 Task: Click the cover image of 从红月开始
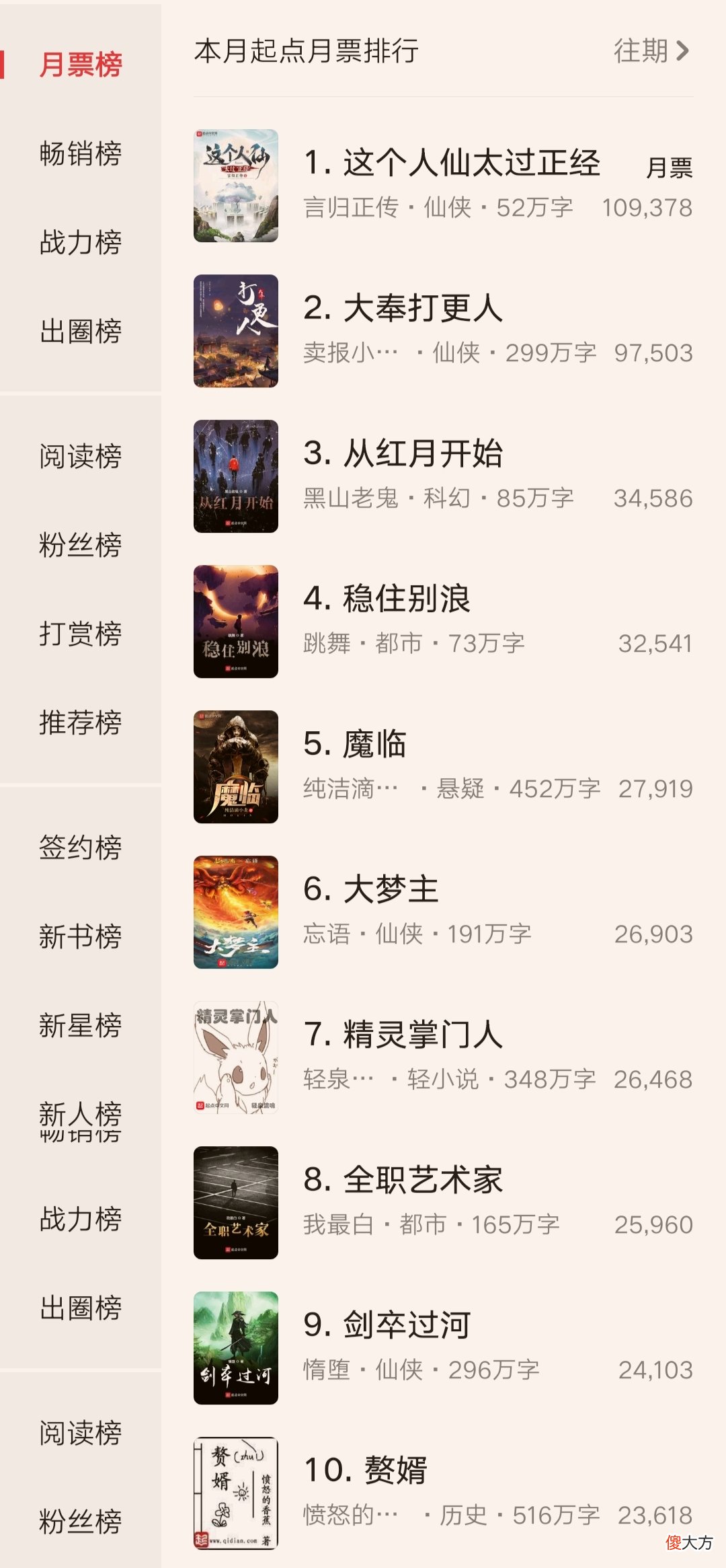tap(237, 474)
